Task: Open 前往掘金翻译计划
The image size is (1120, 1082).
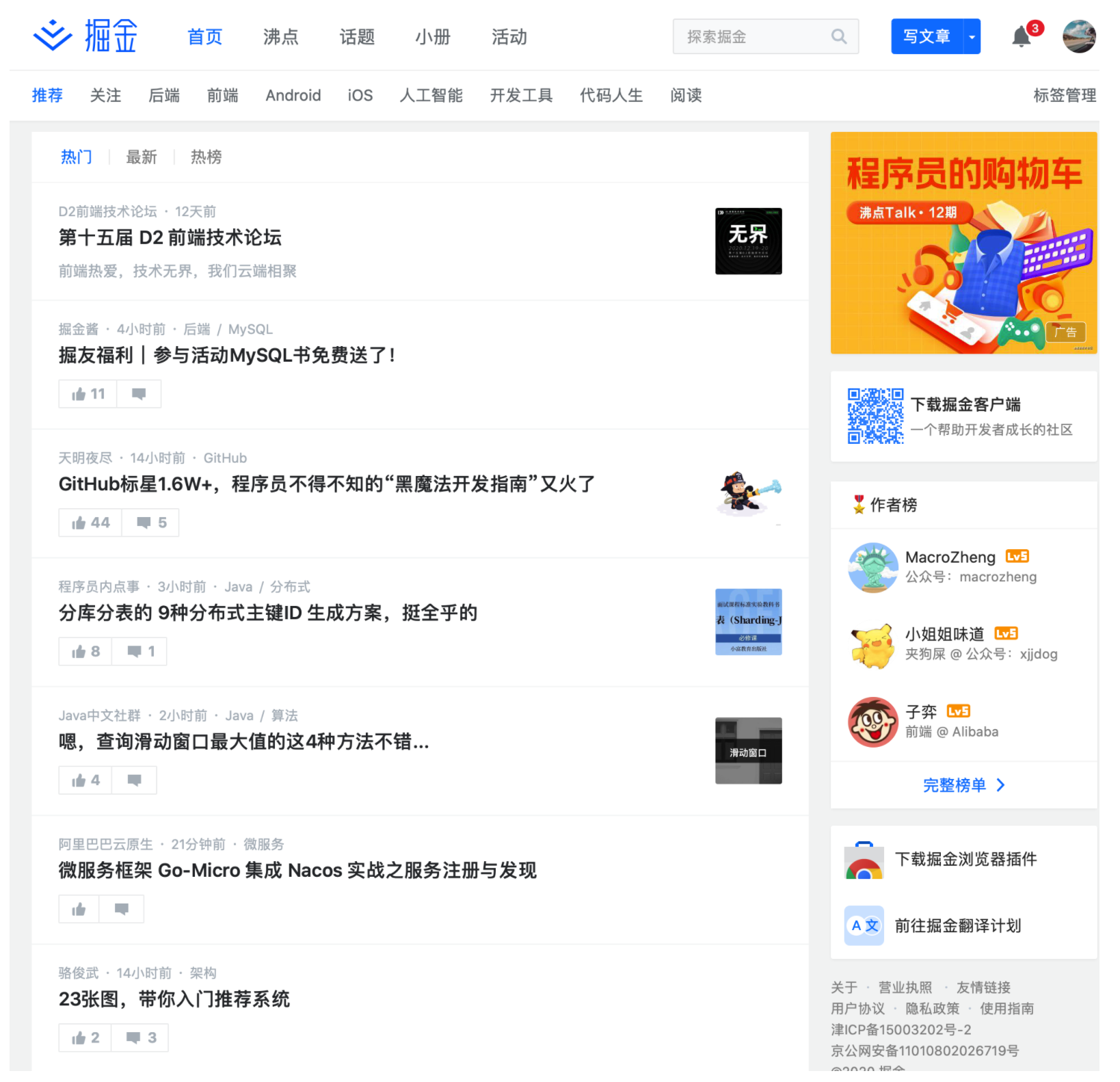Action: pyautogui.click(x=957, y=925)
